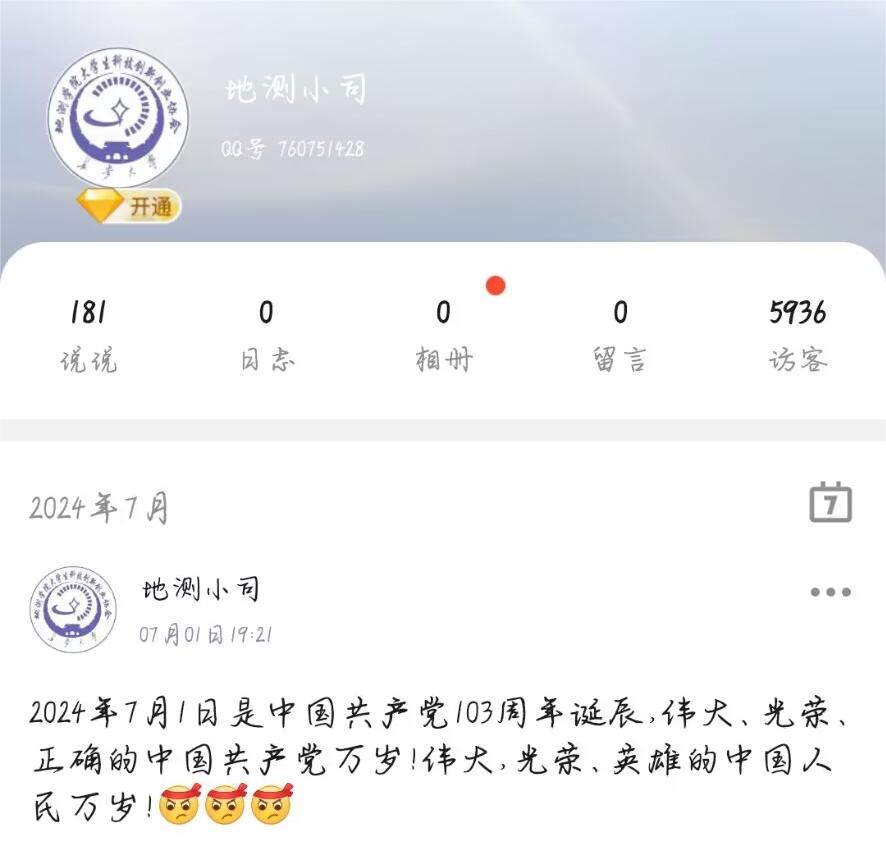Switch to the 日志 section
Screen dimensions: 886x841
266,335
